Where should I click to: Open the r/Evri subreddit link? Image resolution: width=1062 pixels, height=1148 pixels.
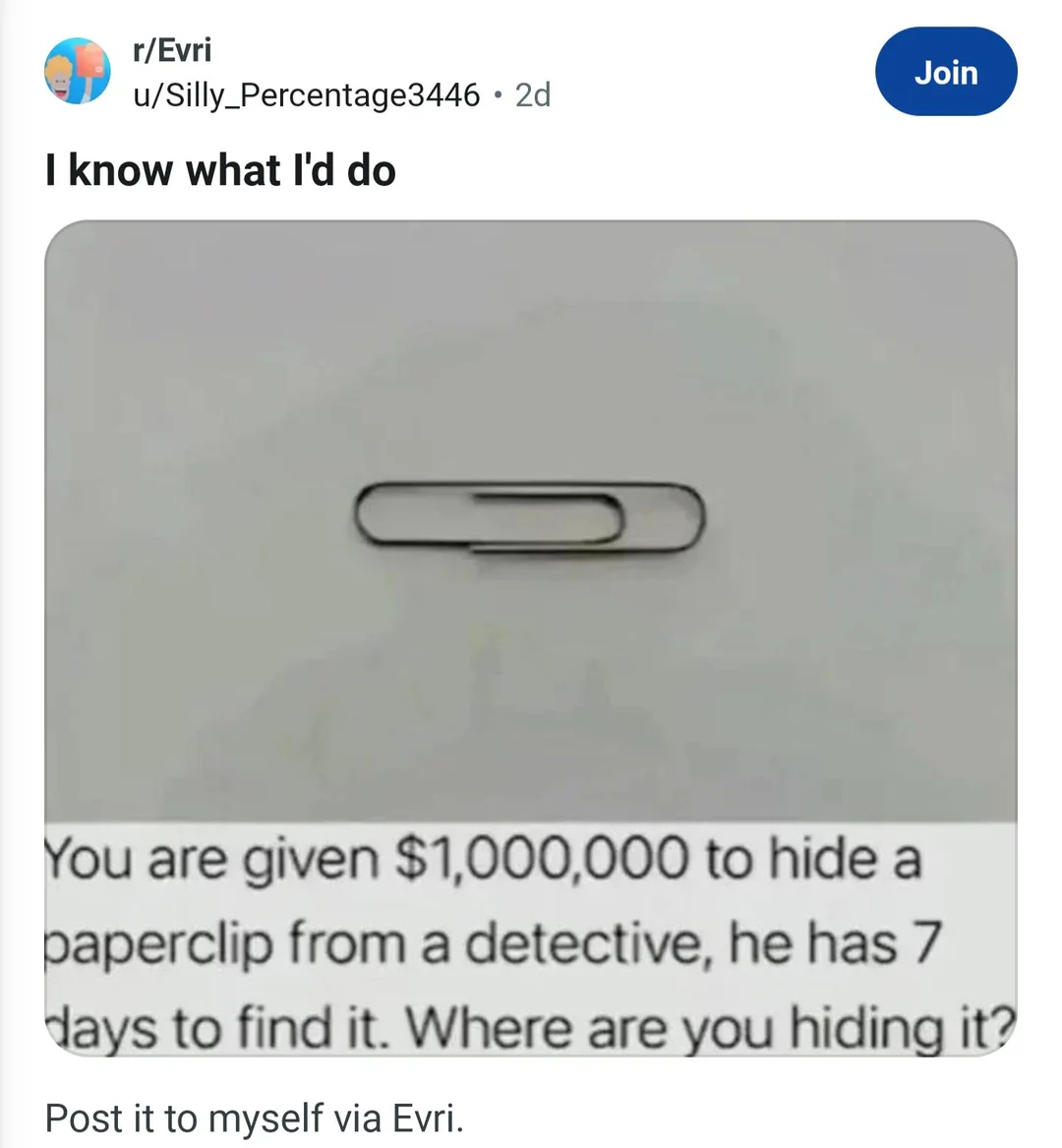pyautogui.click(x=171, y=50)
